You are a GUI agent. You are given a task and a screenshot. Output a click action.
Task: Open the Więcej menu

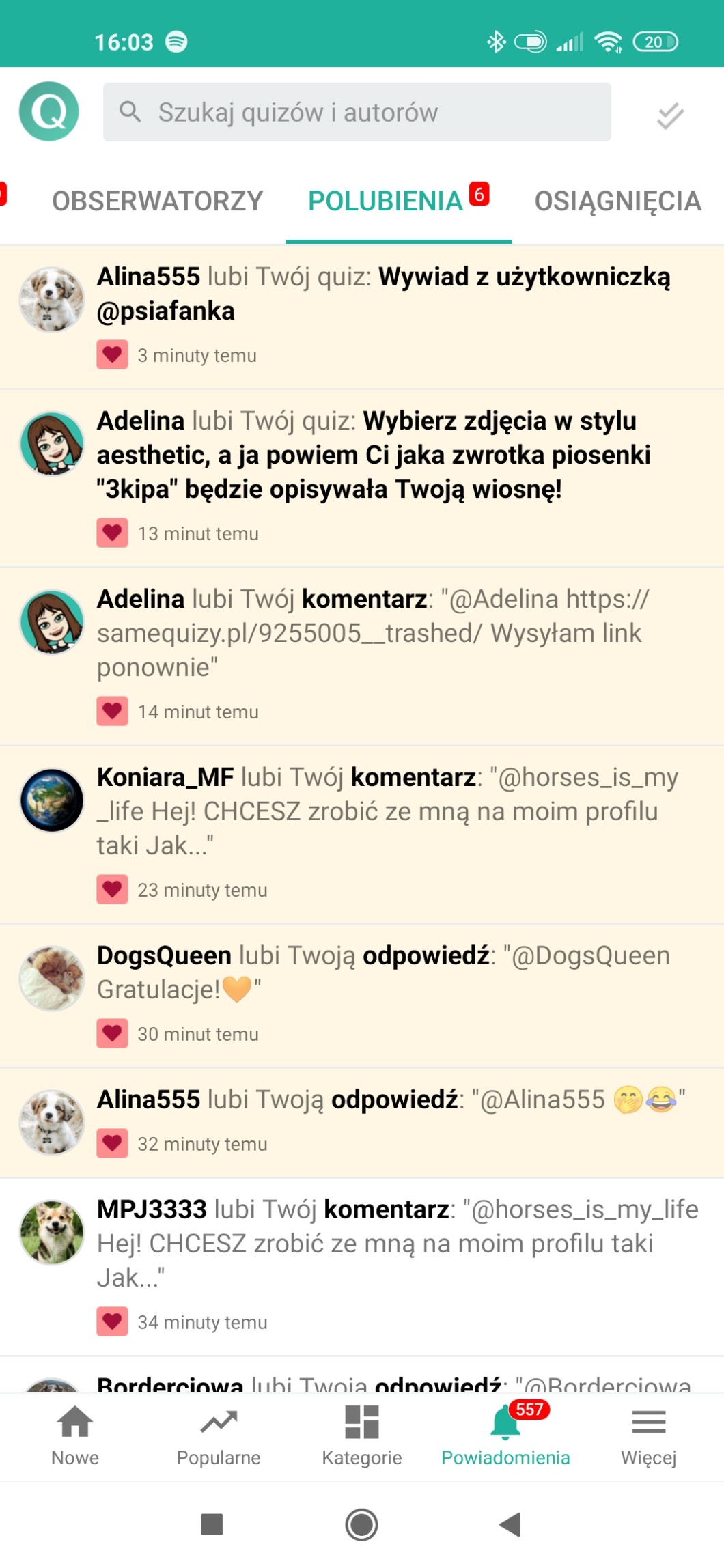point(648,1436)
